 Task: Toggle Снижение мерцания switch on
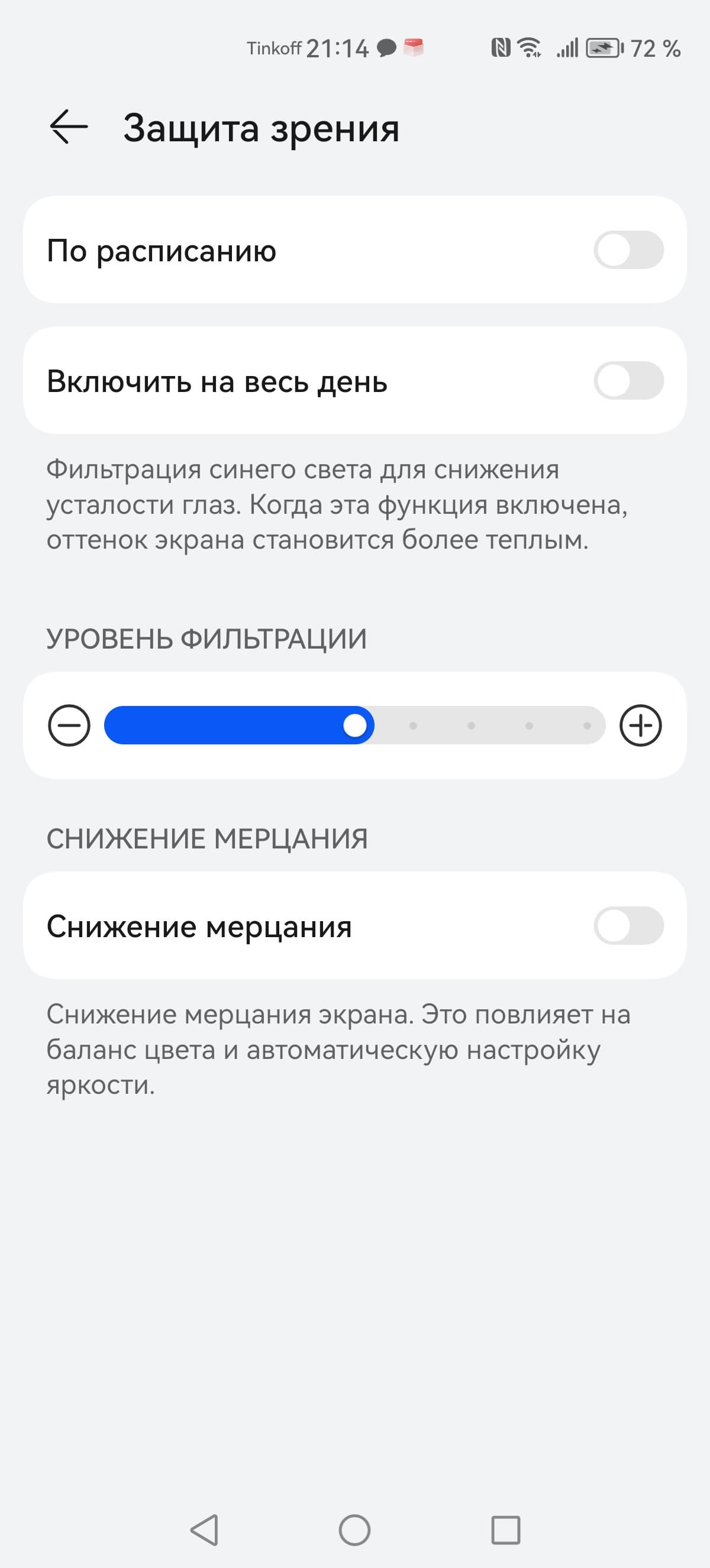pyautogui.click(x=628, y=925)
